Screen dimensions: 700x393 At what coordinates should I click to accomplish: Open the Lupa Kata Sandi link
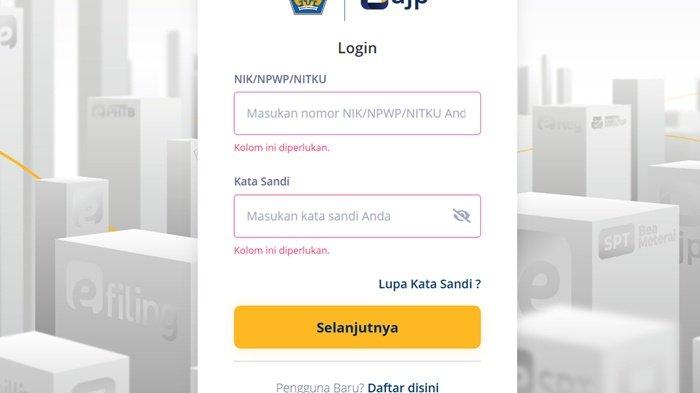(x=429, y=284)
